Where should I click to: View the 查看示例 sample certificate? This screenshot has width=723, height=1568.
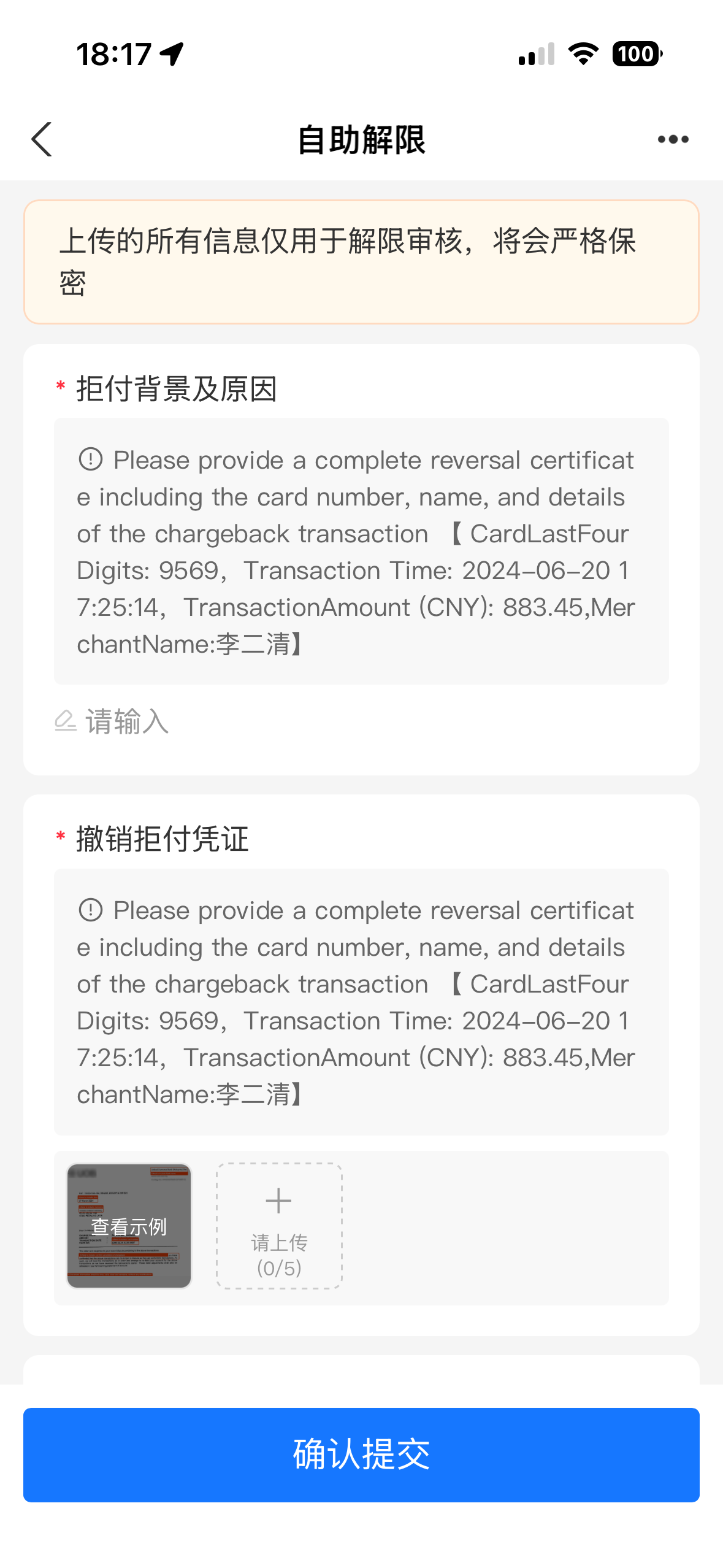[x=129, y=1226]
